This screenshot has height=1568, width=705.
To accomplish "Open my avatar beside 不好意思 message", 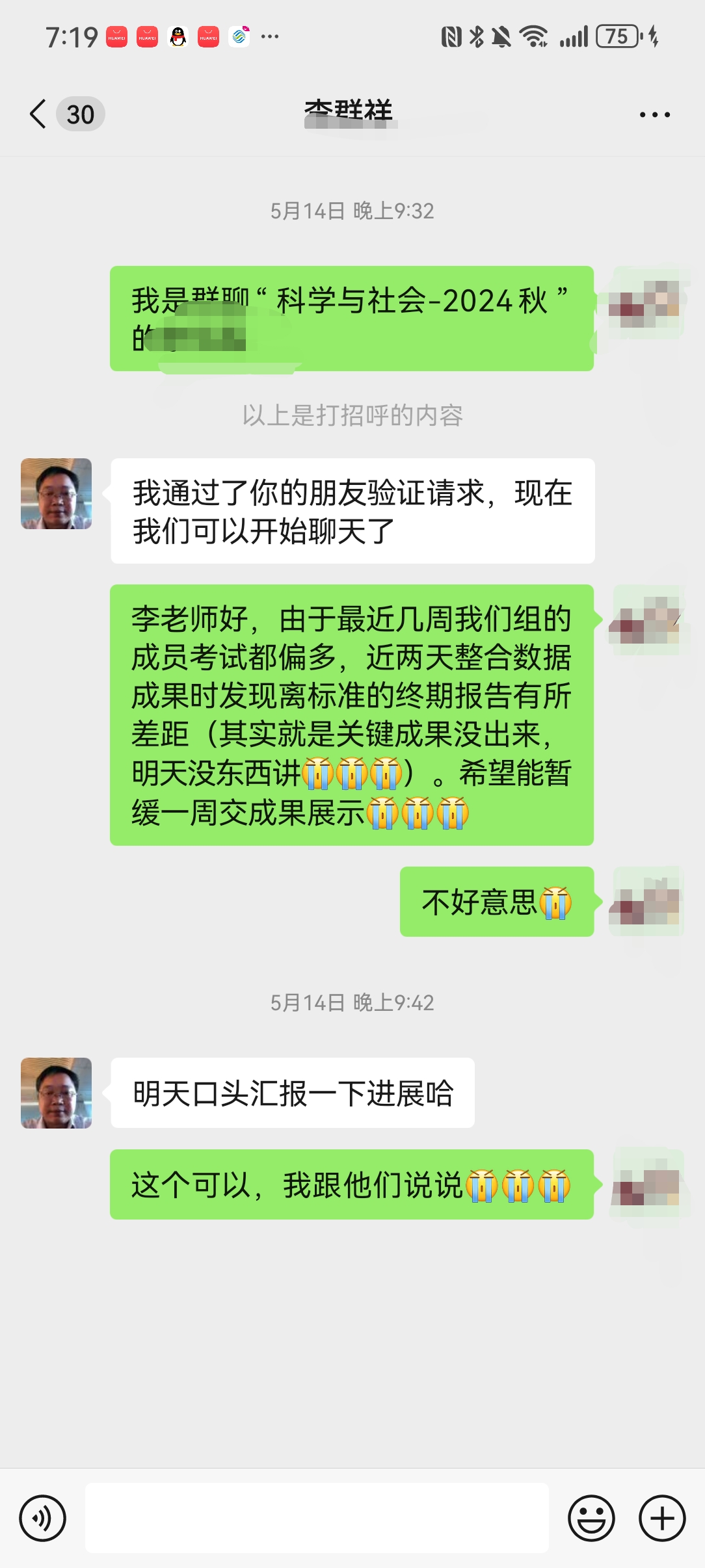I will [x=646, y=902].
